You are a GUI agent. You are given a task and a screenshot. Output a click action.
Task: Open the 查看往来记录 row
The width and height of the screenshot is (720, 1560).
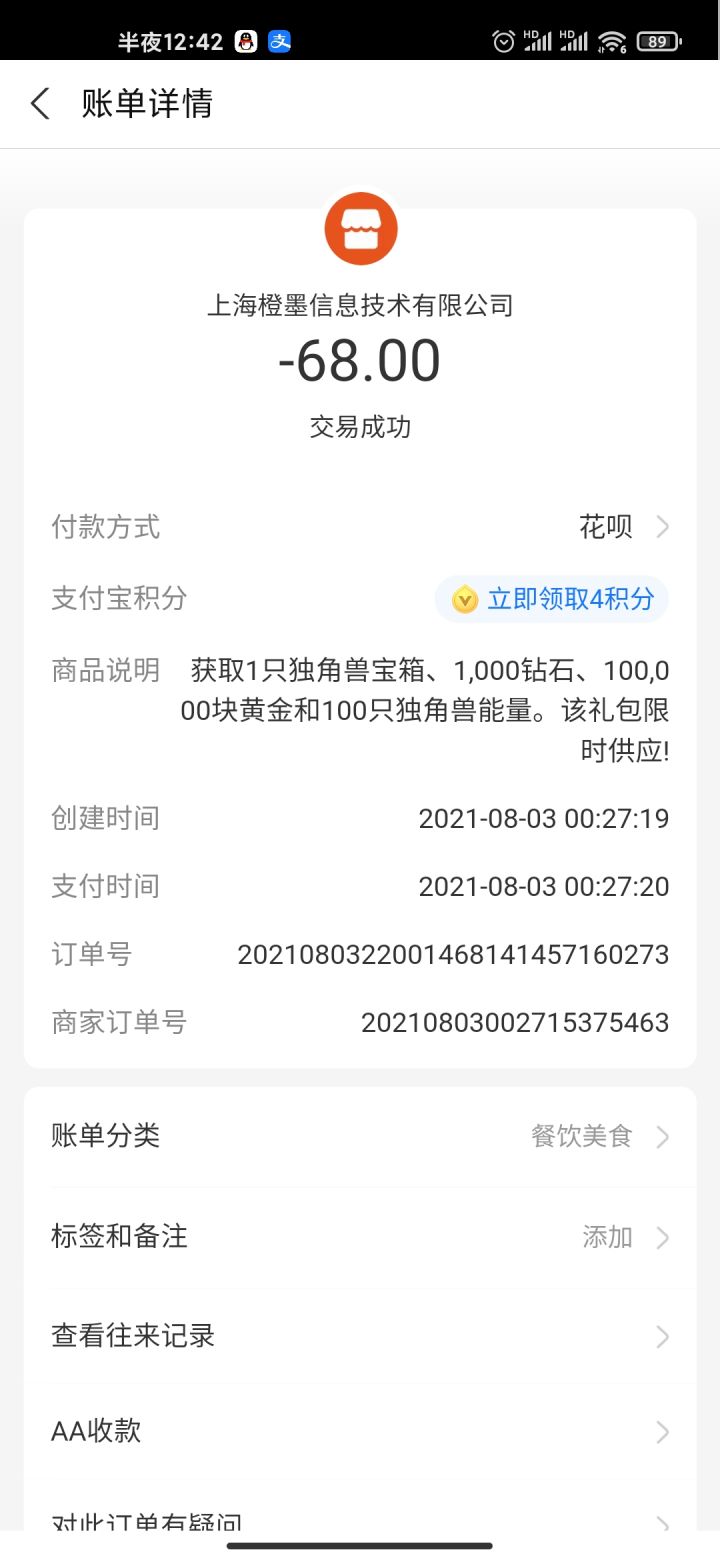pos(360,1336)
